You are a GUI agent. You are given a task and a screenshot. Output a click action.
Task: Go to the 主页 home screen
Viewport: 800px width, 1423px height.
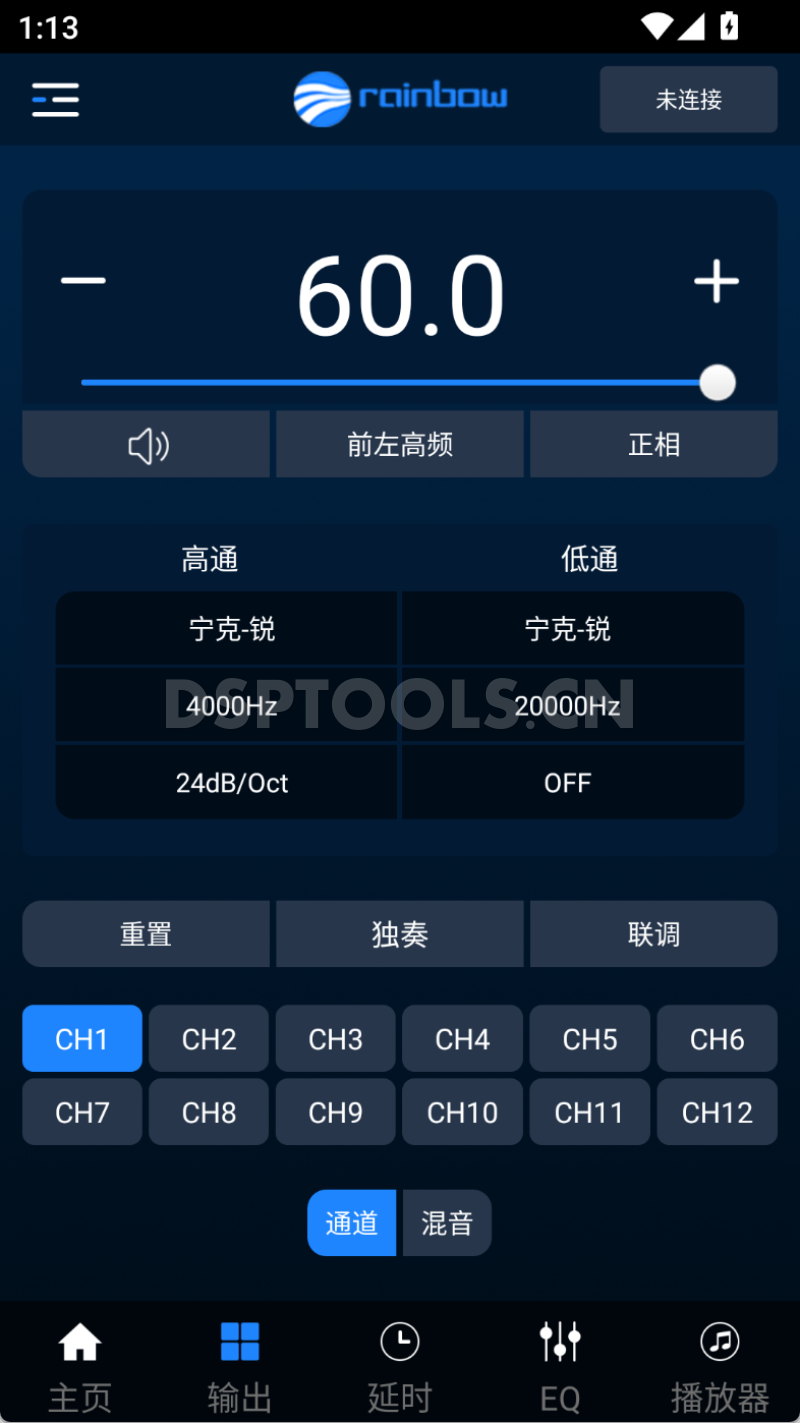coord(79,1363)
